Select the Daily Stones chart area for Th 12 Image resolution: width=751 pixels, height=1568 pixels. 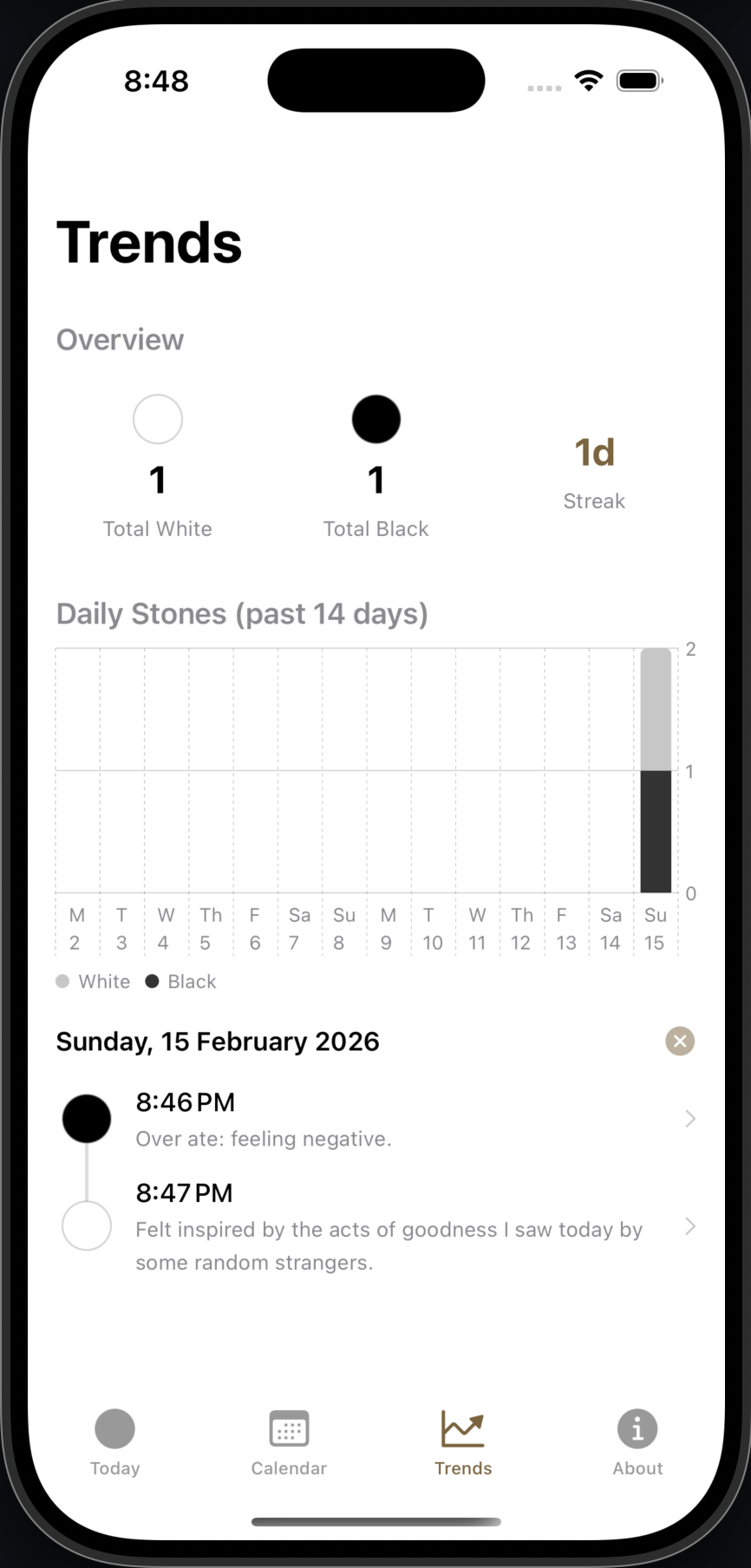(x=521, y=772)
